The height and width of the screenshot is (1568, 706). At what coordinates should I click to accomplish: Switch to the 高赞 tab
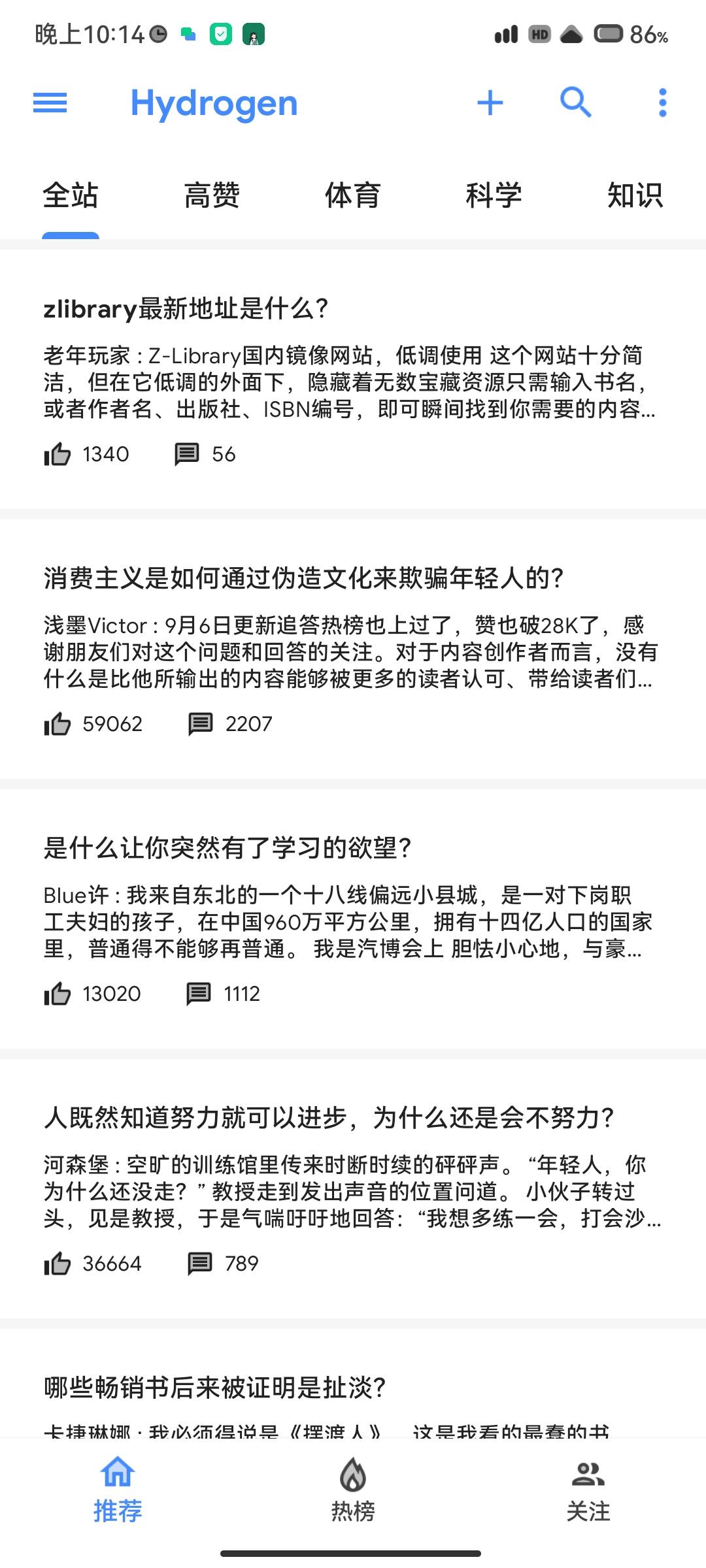[x=212, y=195]
